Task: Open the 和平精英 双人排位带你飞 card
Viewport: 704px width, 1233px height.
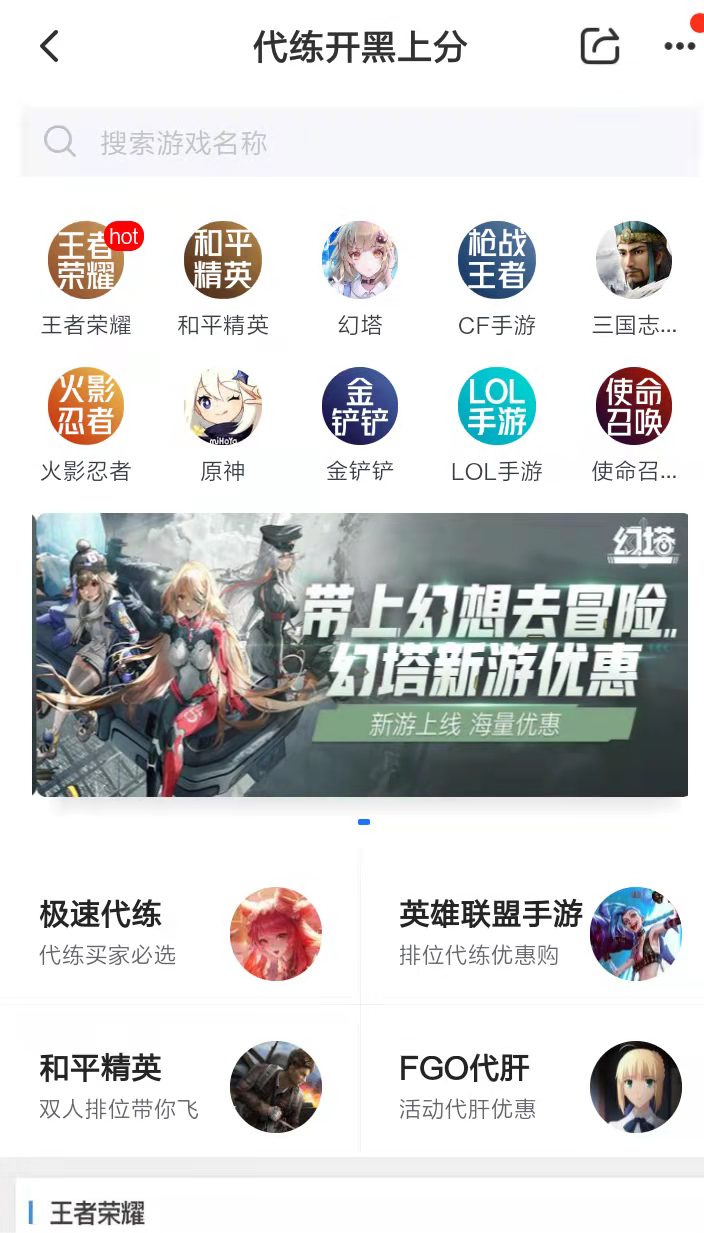Action: (180, 1086)
